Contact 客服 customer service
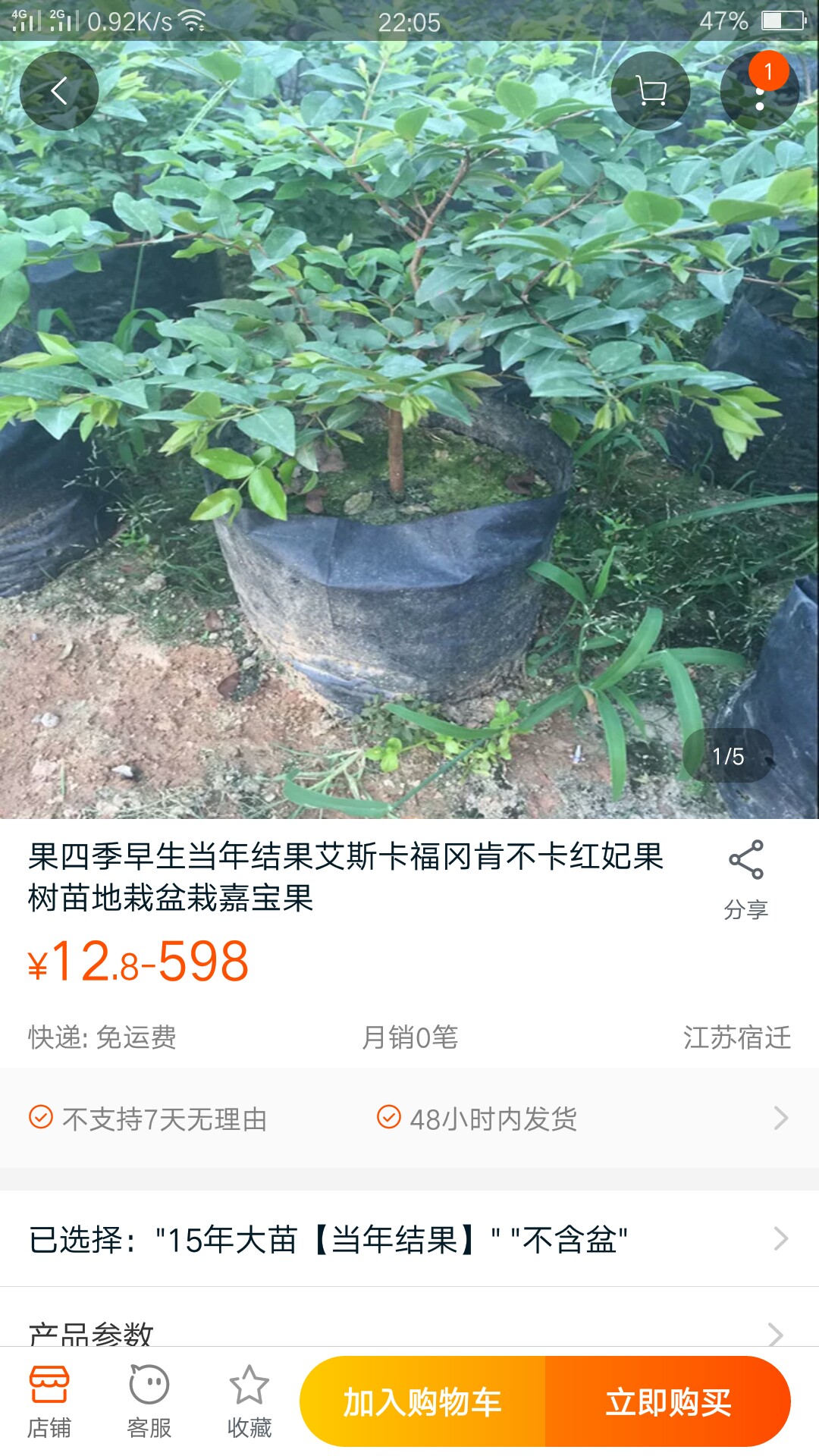The height and width of the screenshot is (1456, 819). coord(149,1402)
